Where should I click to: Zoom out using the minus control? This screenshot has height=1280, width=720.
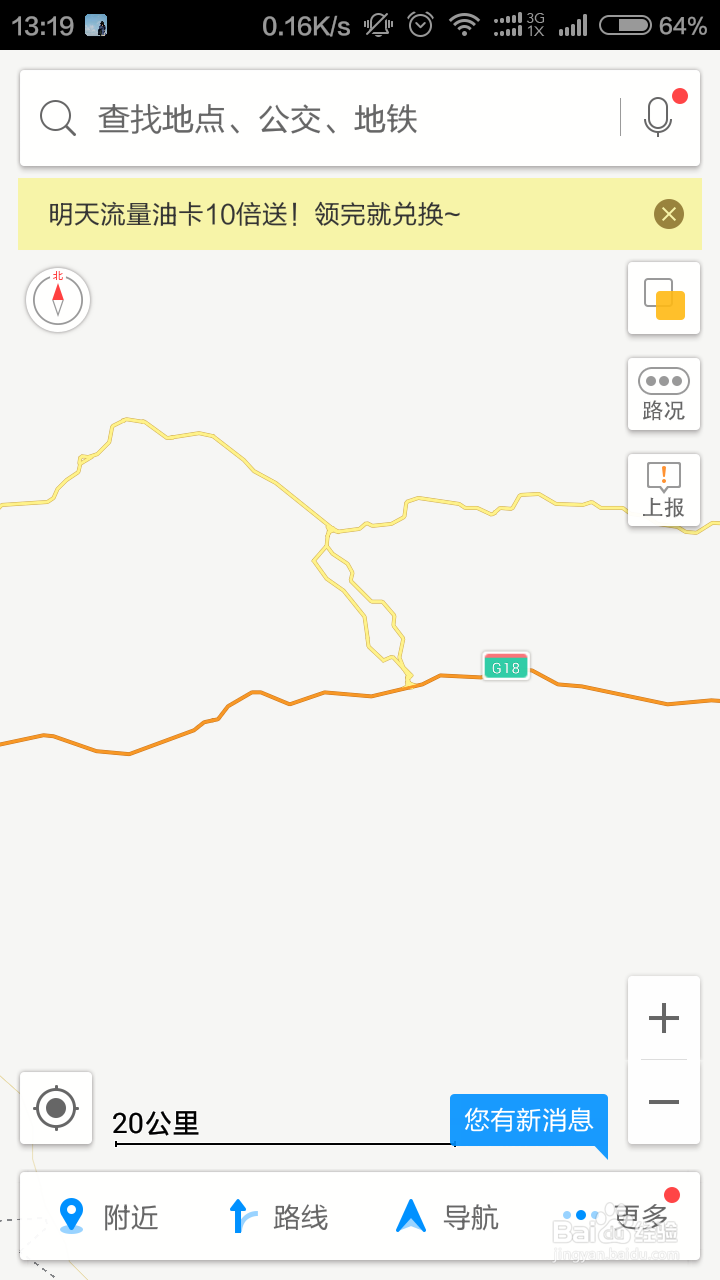pos(663,1101)
